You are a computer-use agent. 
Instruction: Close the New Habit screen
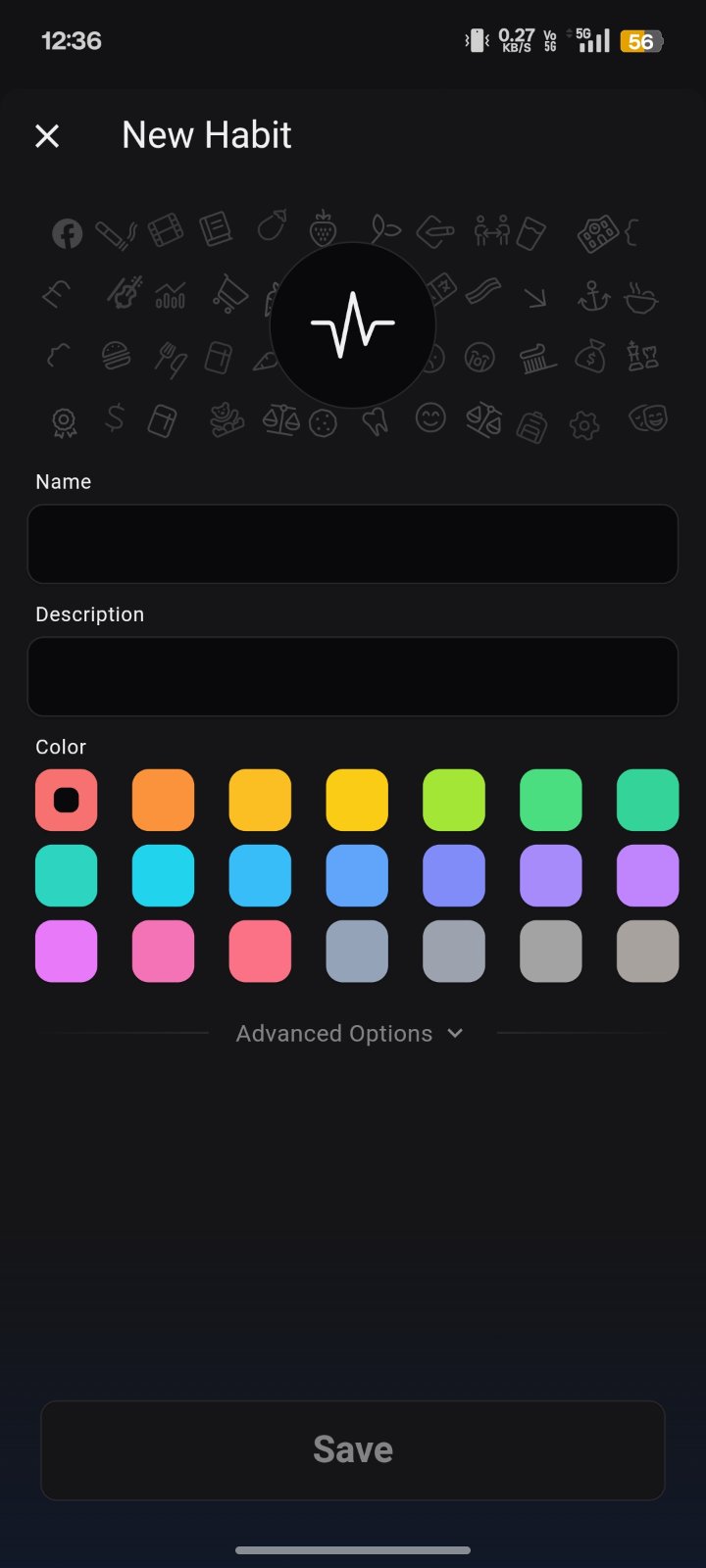click(x=47, y=135)
